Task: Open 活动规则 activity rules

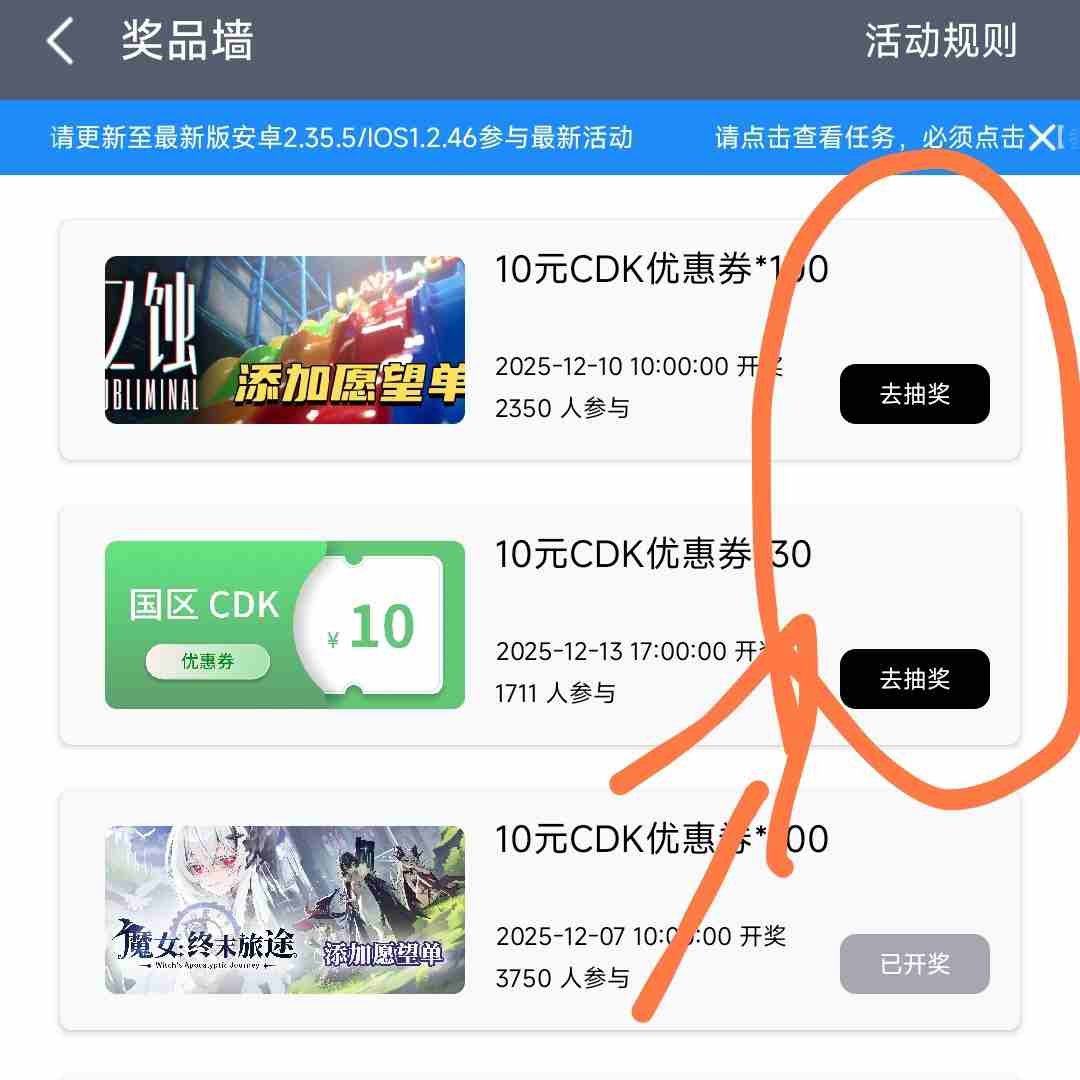Action: (x=940, y=42)
